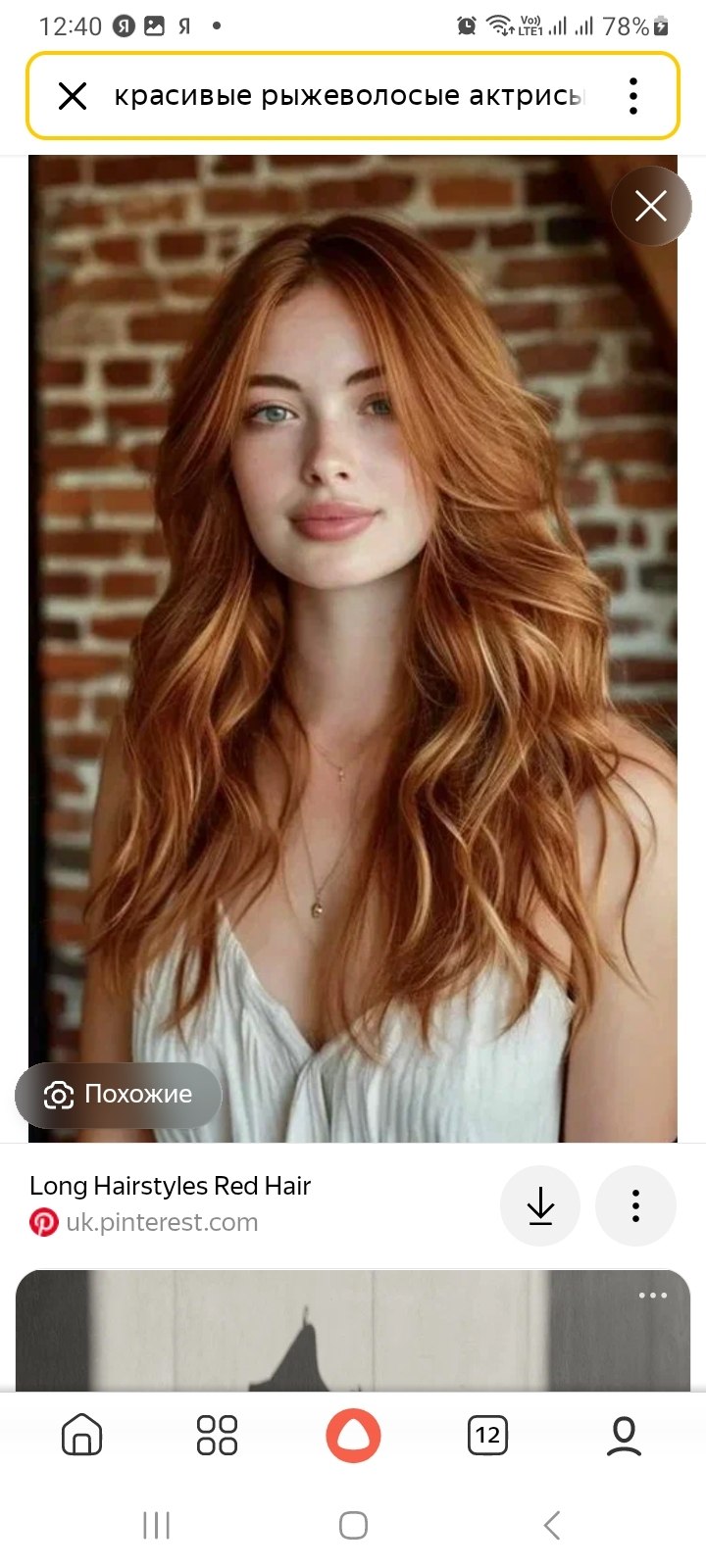Screen dimensions: 706x1568
Task: Open the next image card's three-dot menu
Action: coord(653,1296)
